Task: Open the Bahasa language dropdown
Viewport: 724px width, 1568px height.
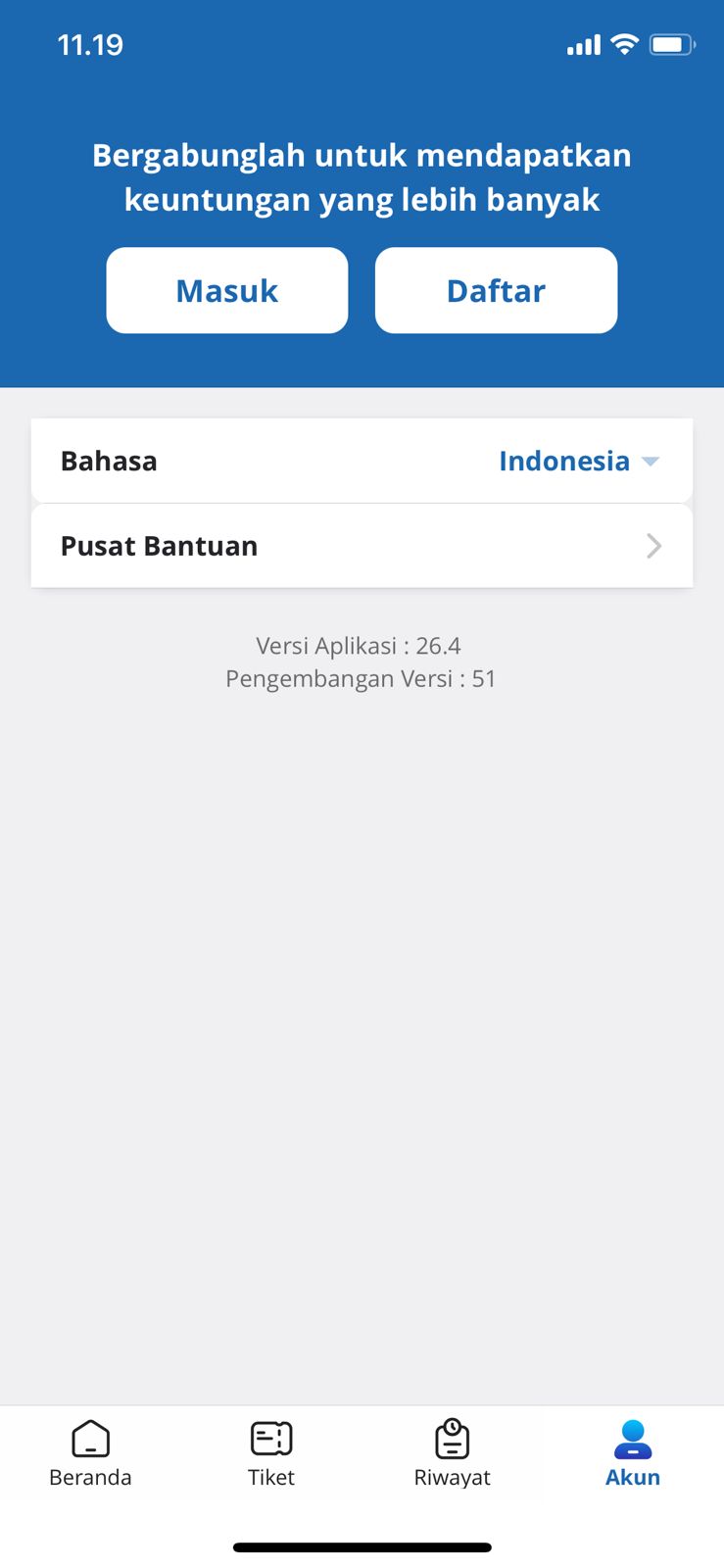Action: tap(362, 461)
